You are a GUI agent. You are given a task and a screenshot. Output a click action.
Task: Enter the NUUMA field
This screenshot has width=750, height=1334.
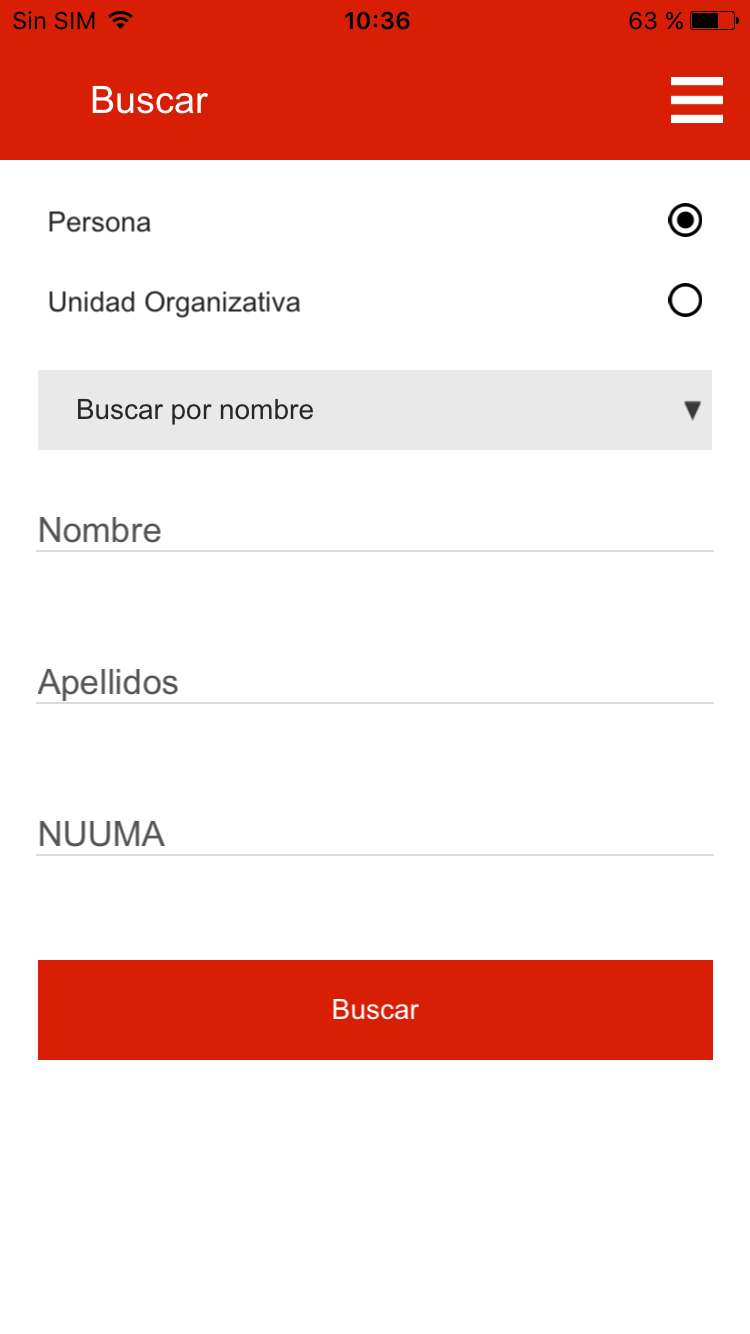click(x=375, y=834)
